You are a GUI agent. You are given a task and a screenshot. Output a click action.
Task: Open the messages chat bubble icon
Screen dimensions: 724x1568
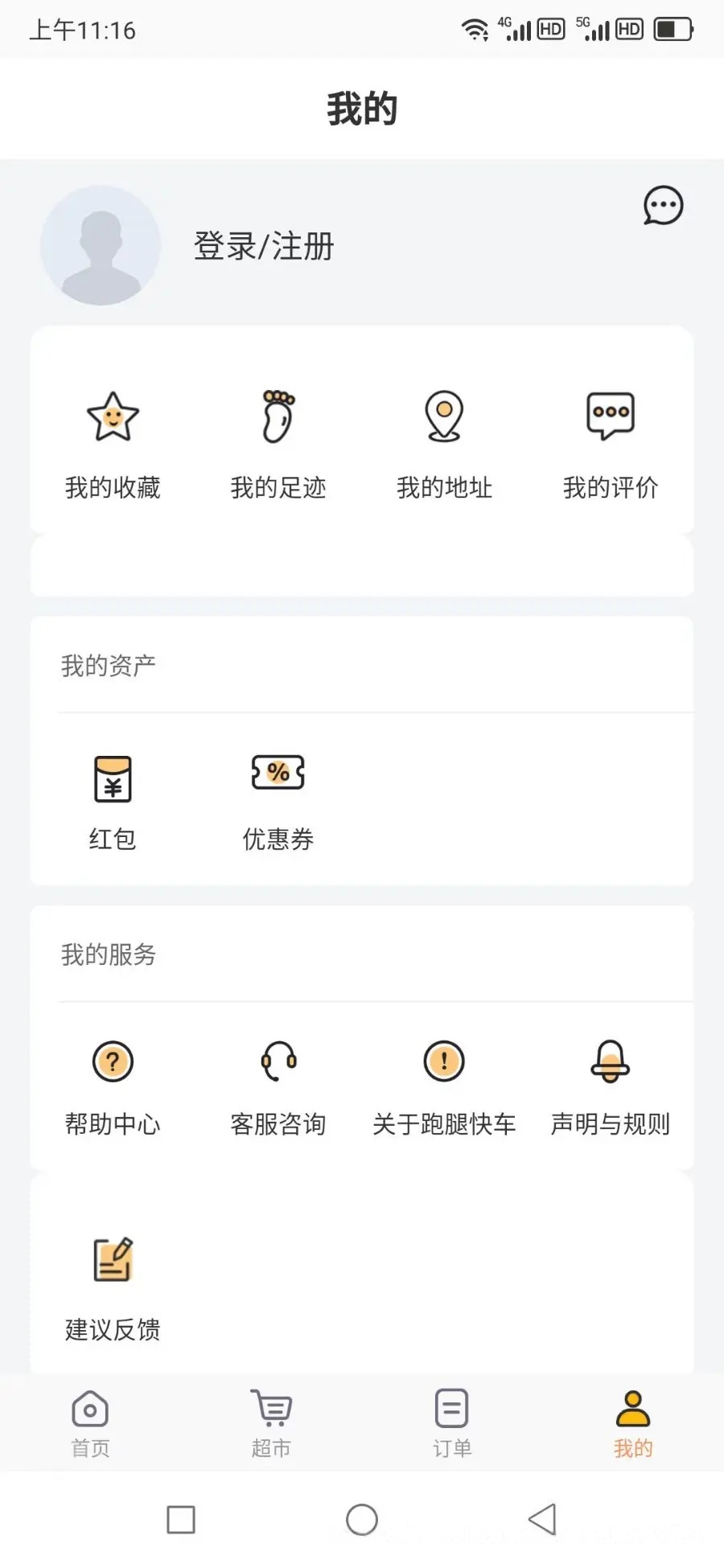point(663,206)
